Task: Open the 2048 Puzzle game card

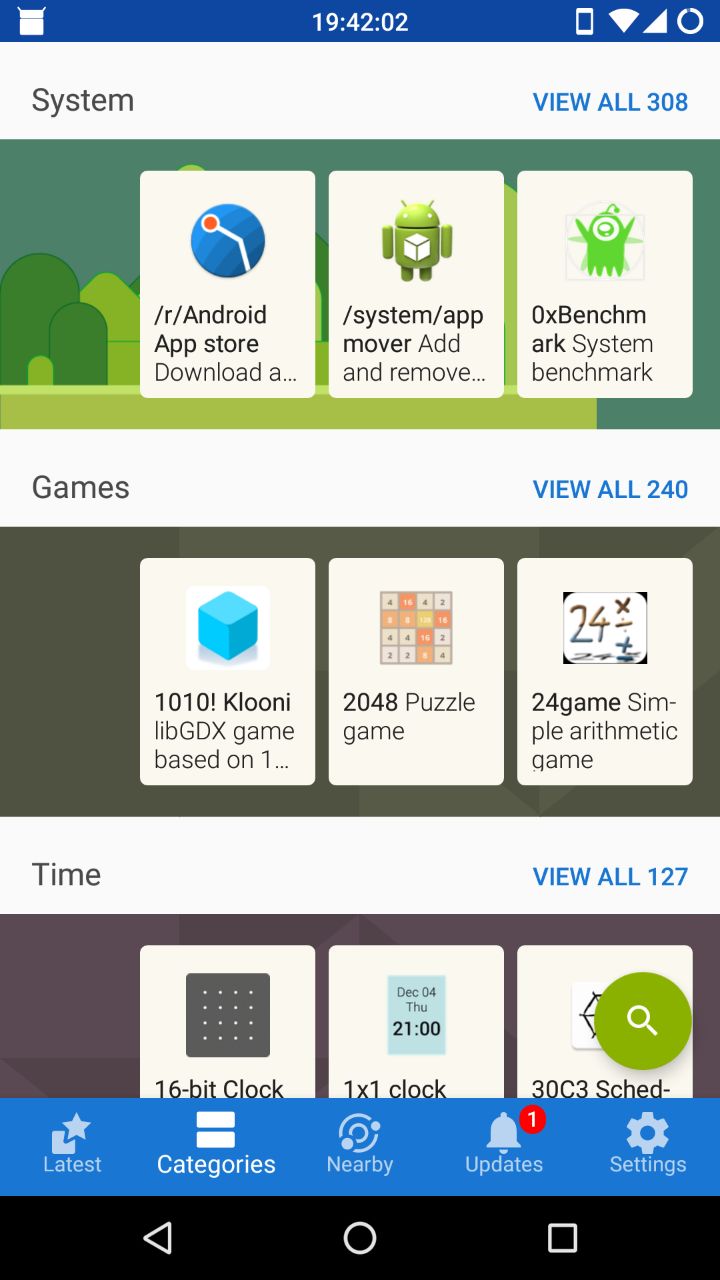Action: click(416, 671)
